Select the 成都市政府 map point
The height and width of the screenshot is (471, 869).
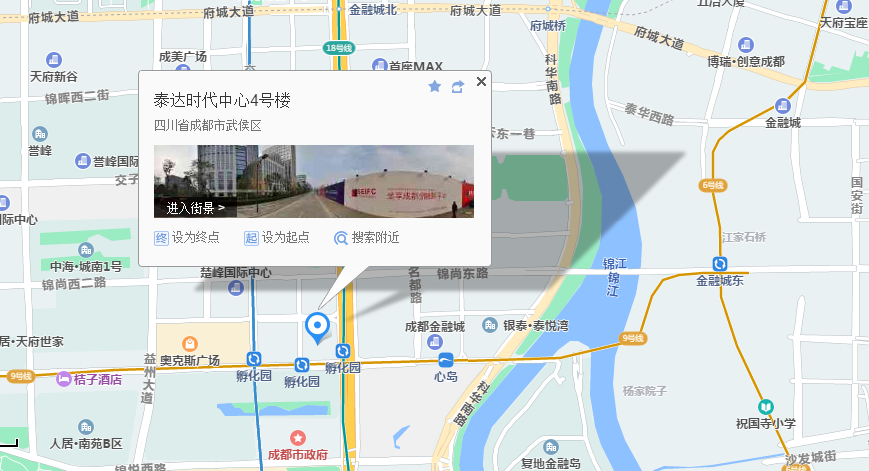tap(297, 438)
